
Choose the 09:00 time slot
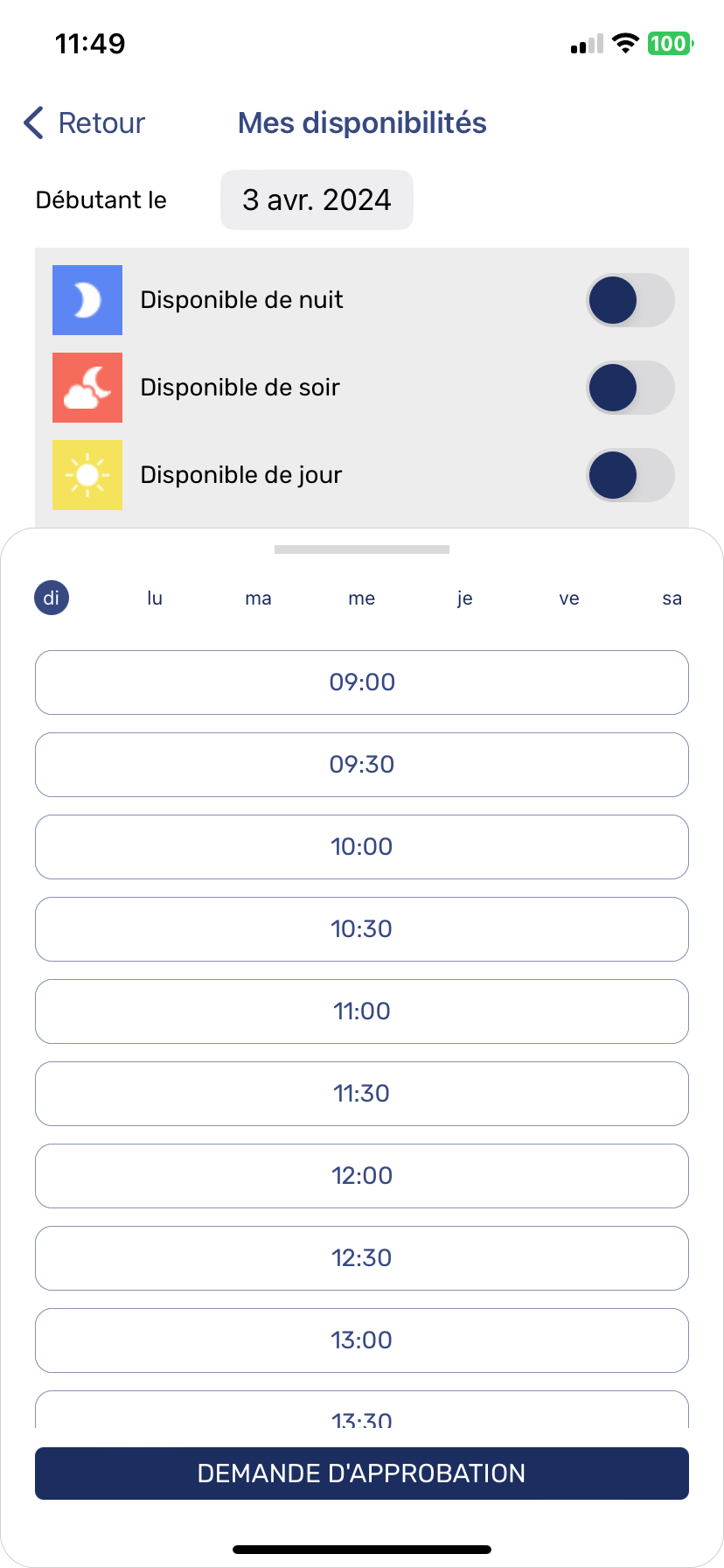(x=362, y=682)
